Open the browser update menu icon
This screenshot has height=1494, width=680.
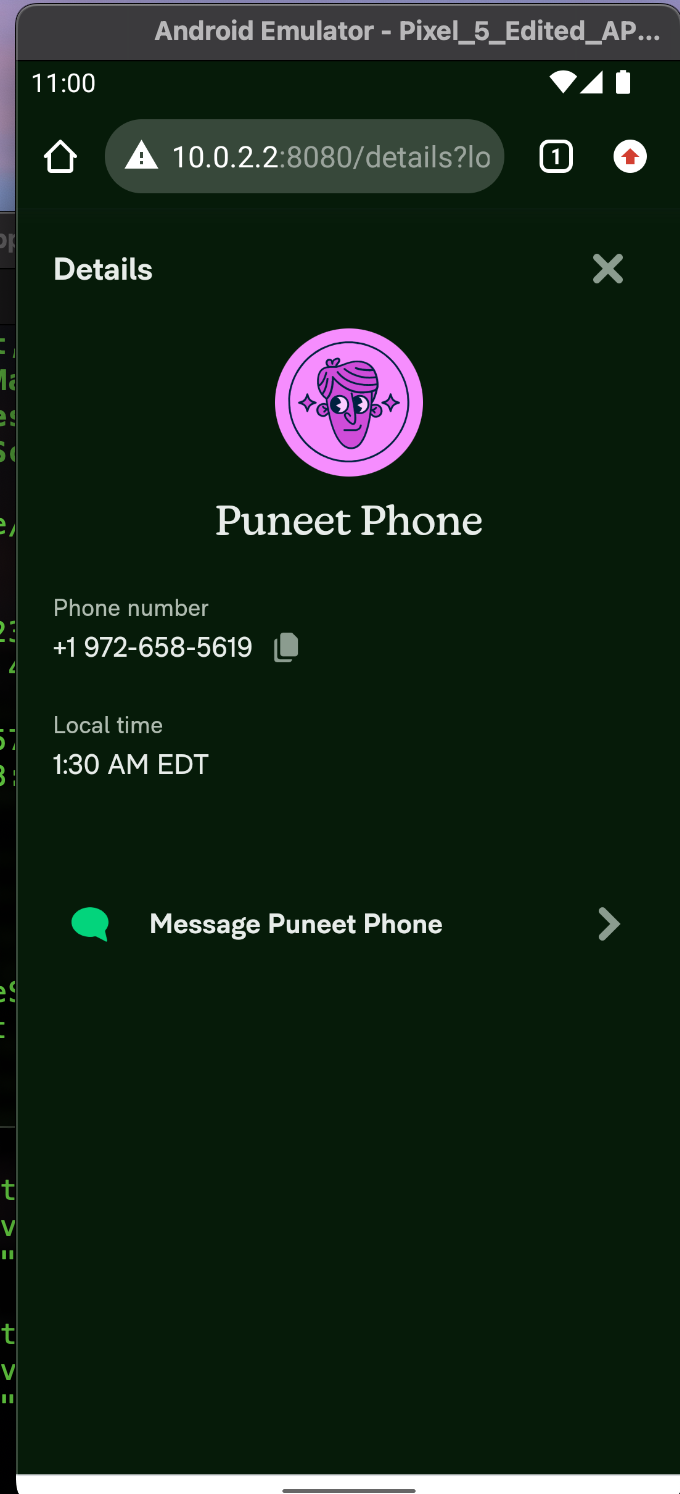[630, 157]
